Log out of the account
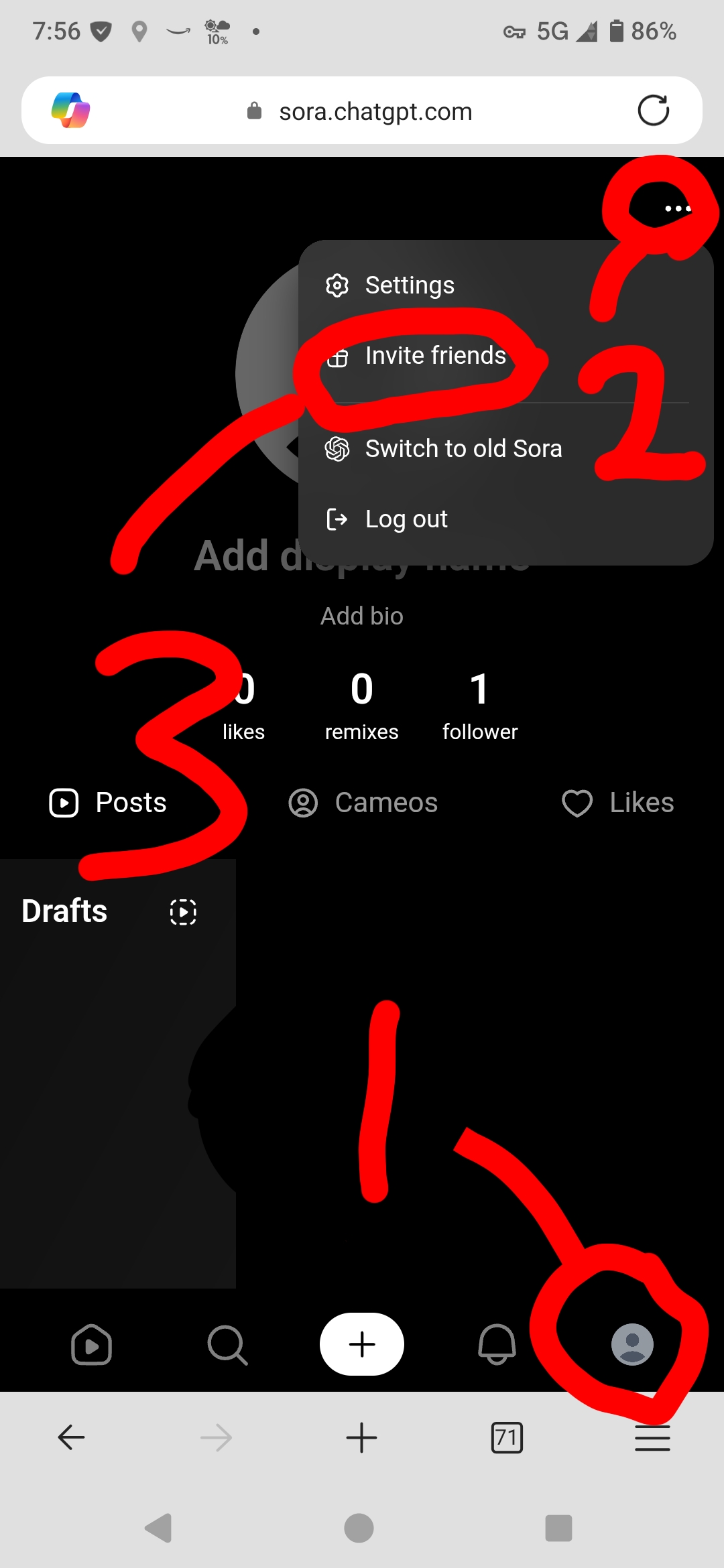 click(406, 519)
